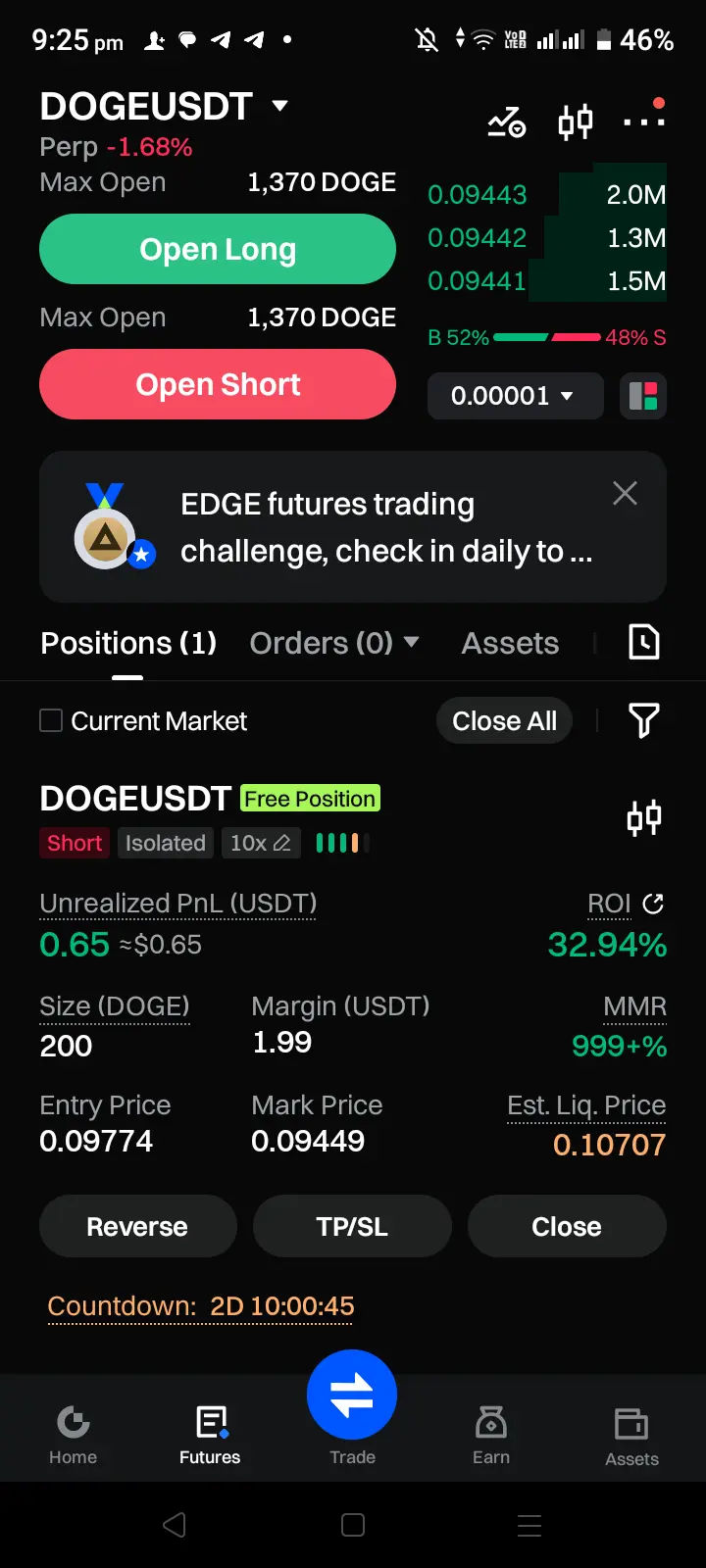
Task: Go to the Earn tab
Action: (491, 1435)
